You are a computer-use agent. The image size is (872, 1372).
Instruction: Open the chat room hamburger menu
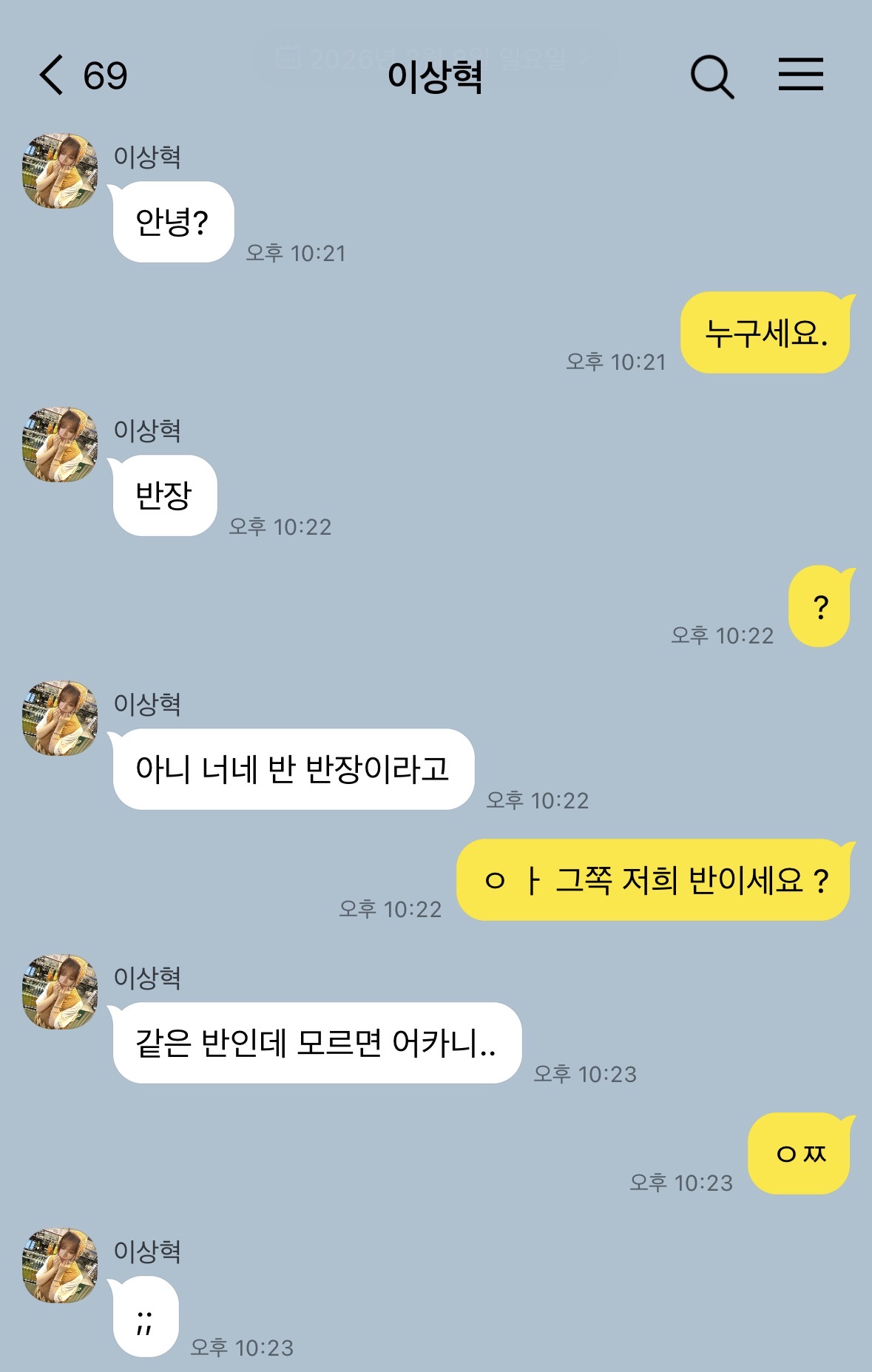click(800, 75)
